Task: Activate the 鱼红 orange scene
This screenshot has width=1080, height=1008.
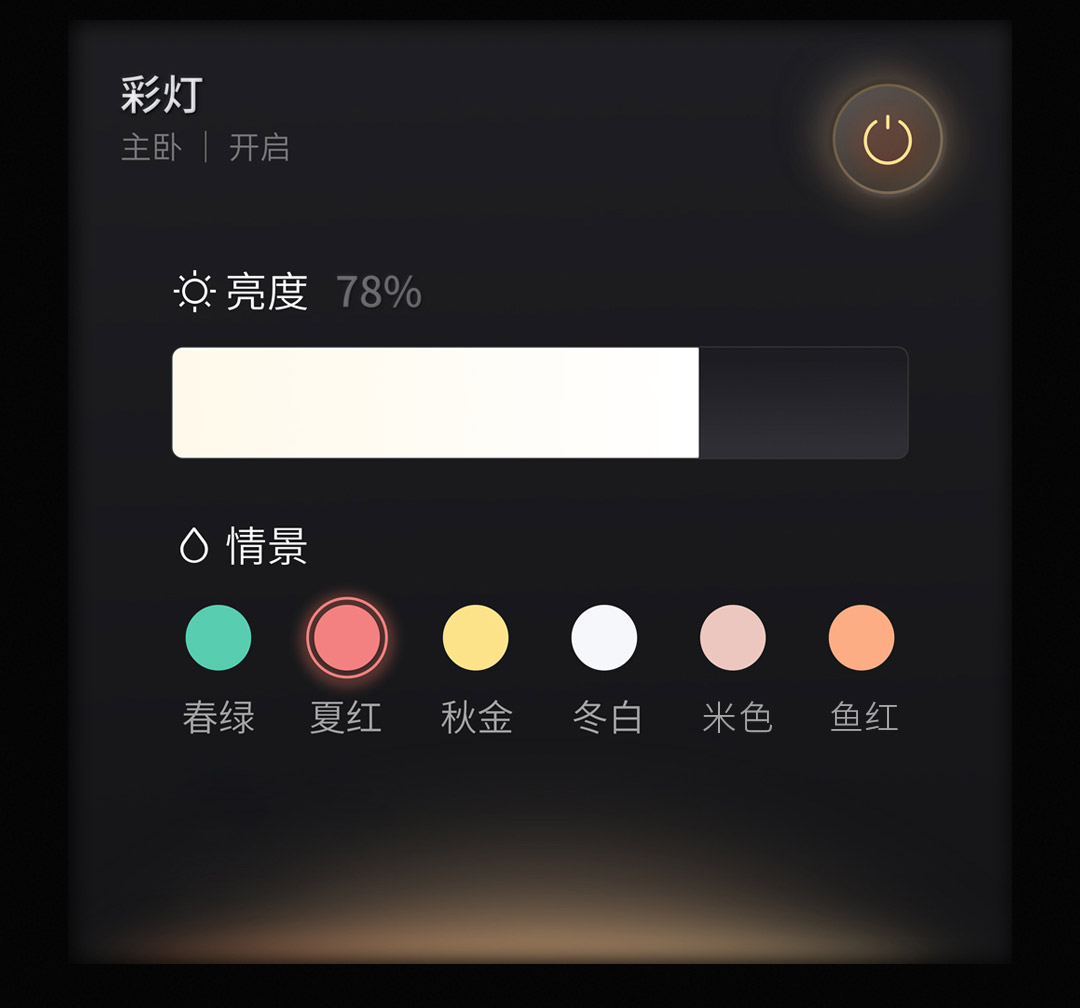Action: (861, 638)
